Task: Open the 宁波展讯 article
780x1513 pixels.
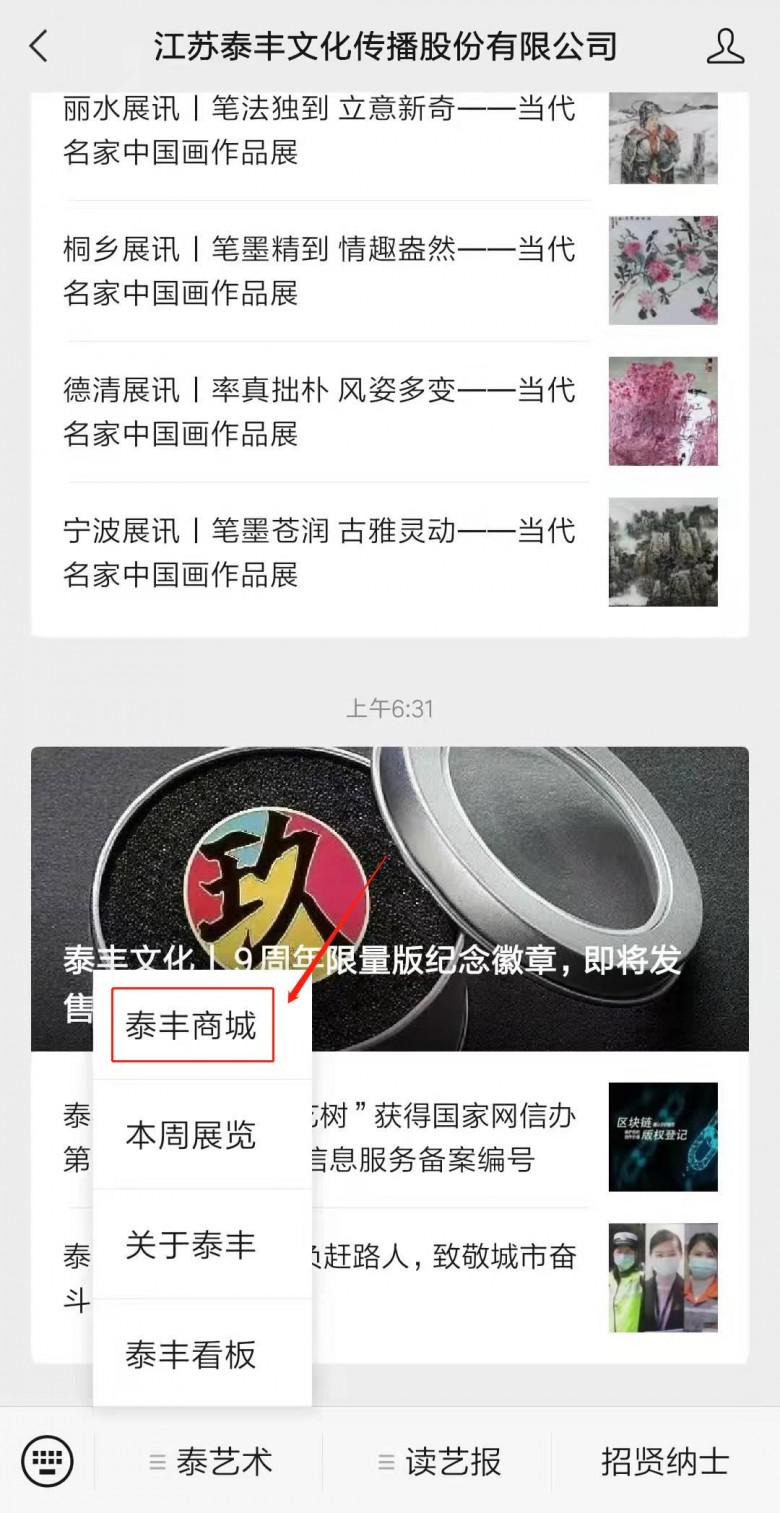Action: point(320,552)
